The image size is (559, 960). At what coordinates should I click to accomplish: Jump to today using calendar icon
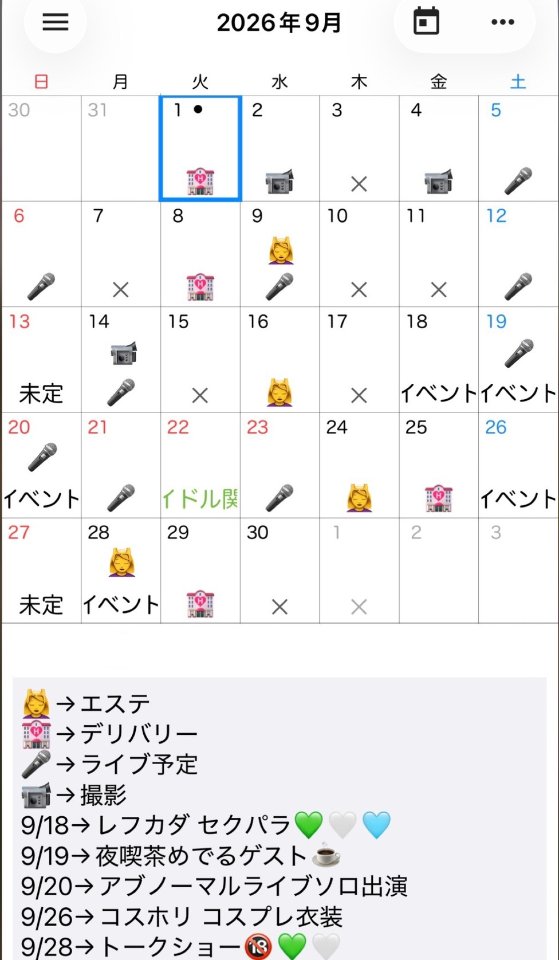tap(426, 21)
